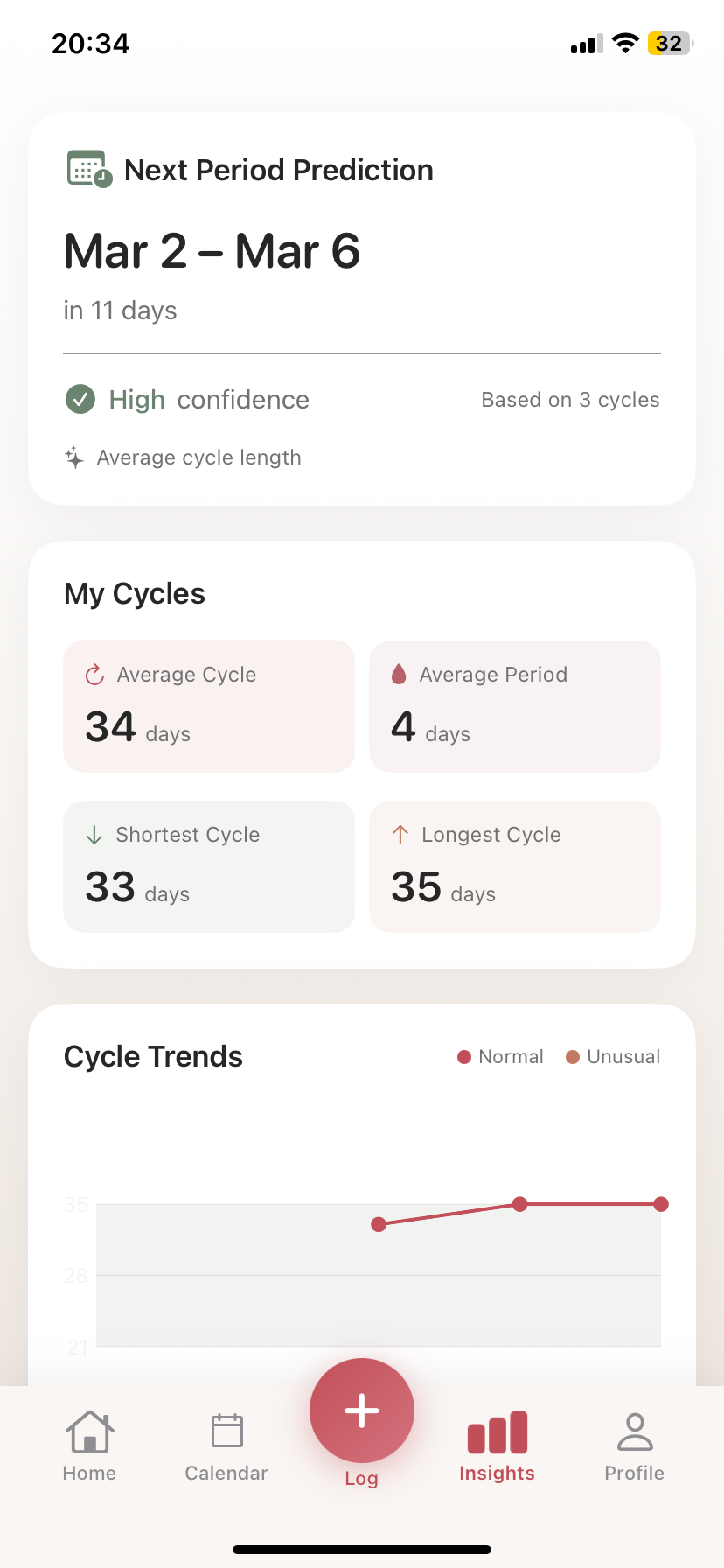Tap the upward arrow on Longest Cycle card
724x1568 pixels.
pos(400,834)
